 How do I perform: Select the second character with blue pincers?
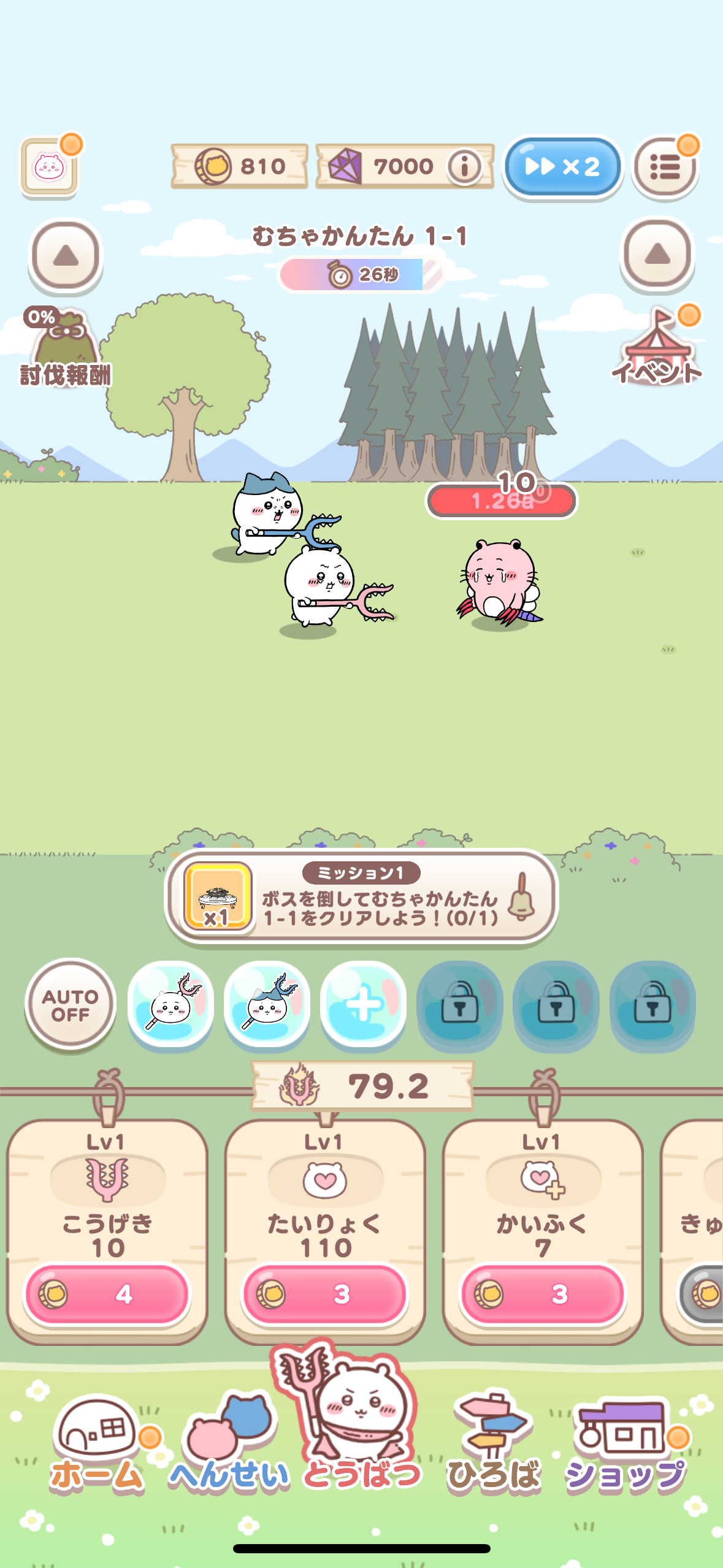coord(267,1004)
